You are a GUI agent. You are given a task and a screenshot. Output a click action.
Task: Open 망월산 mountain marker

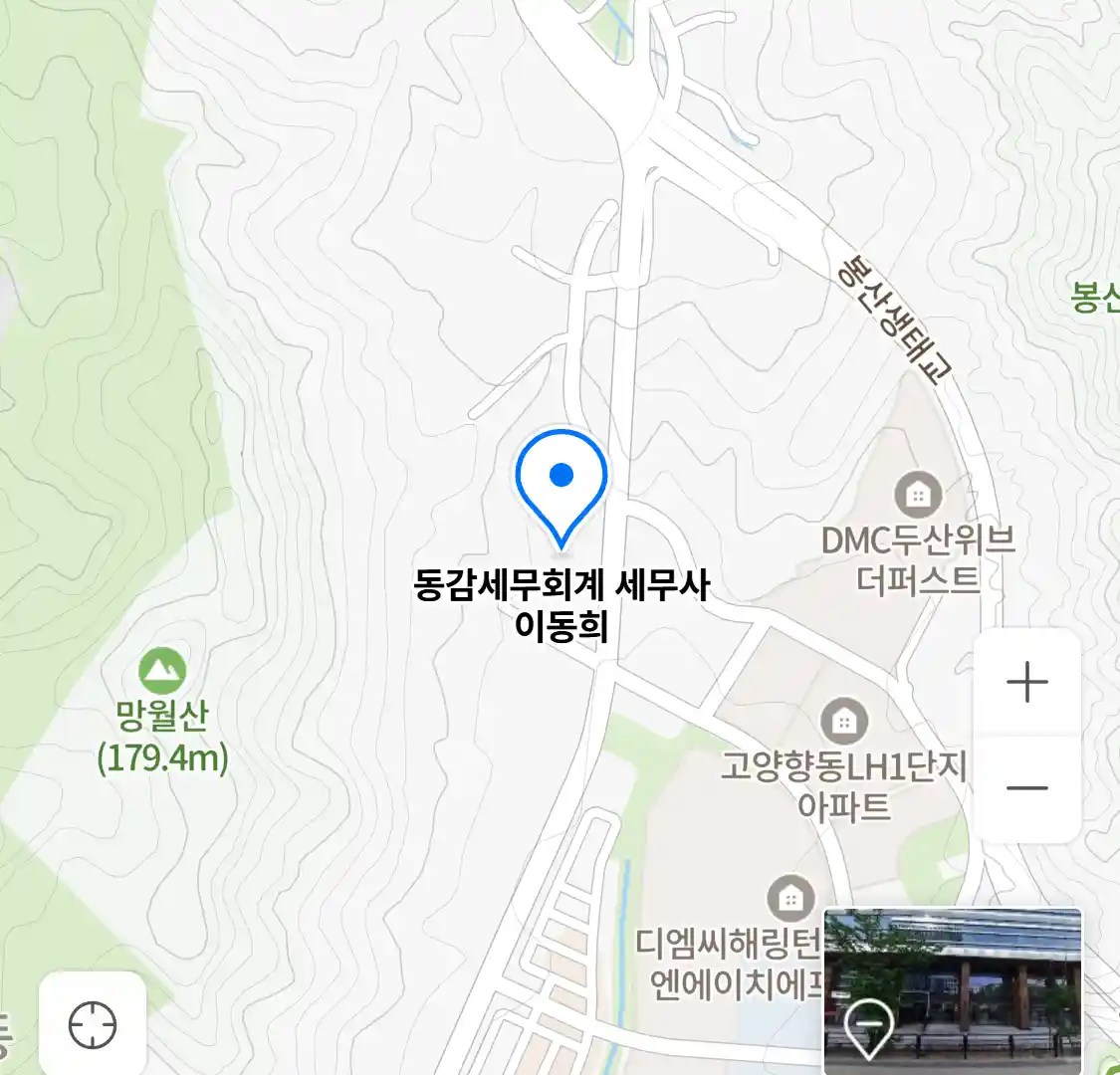coord(162,672)
